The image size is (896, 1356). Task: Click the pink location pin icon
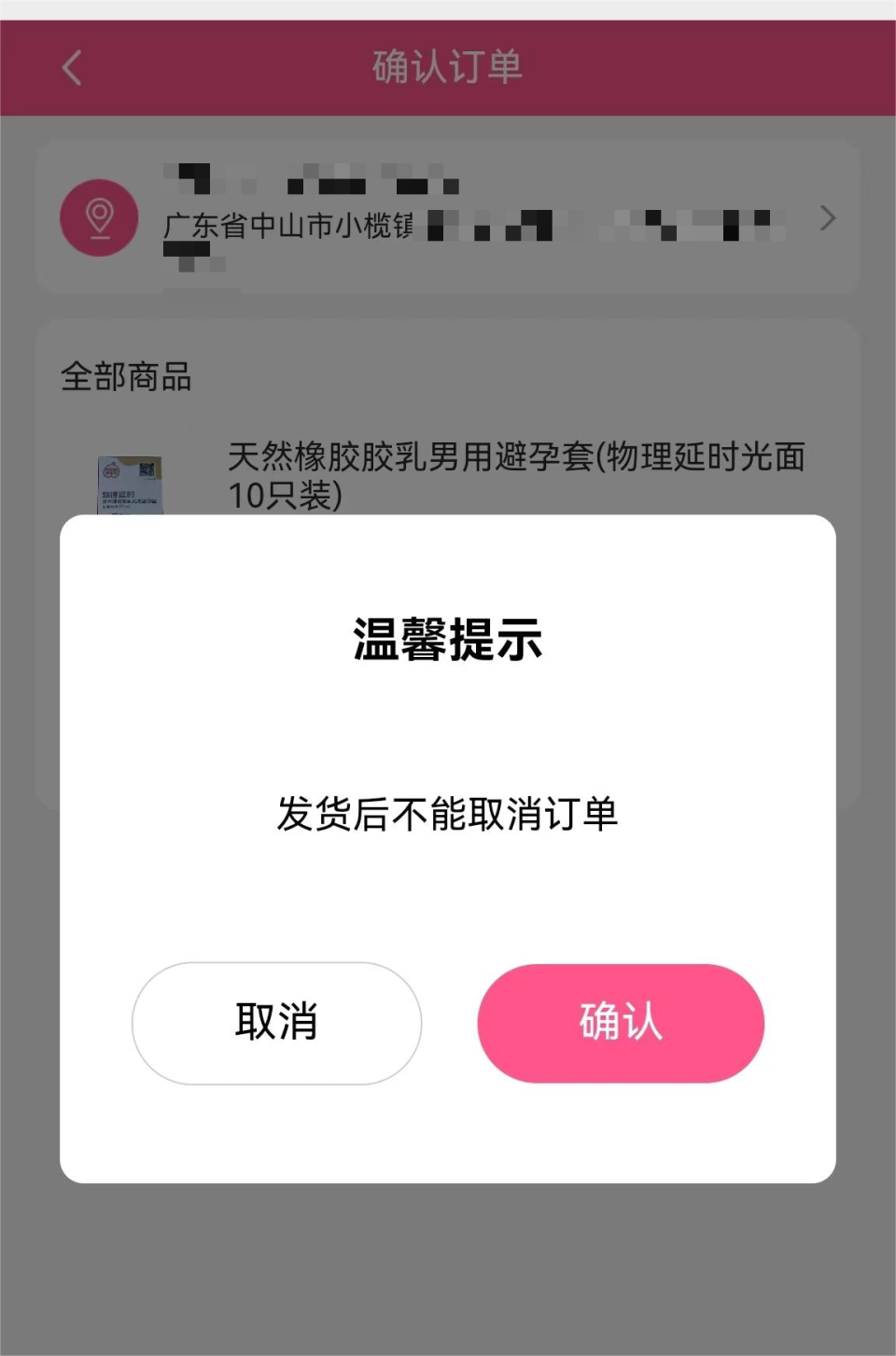tap(99, 217)
